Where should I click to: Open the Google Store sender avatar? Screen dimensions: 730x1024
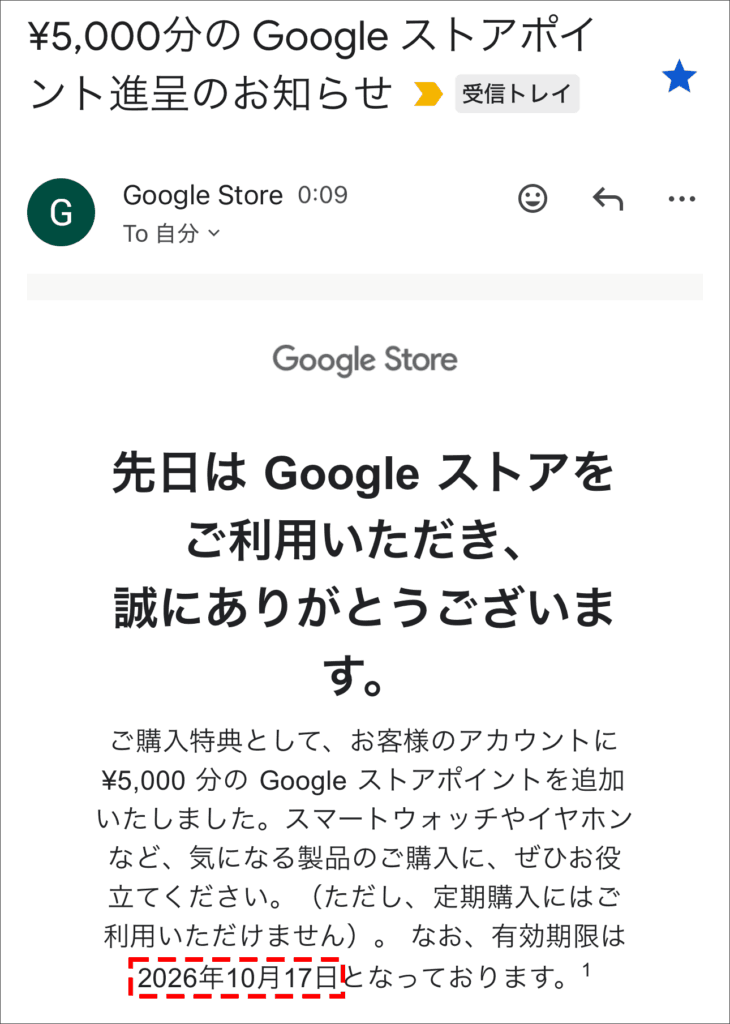tap(61, 212)
